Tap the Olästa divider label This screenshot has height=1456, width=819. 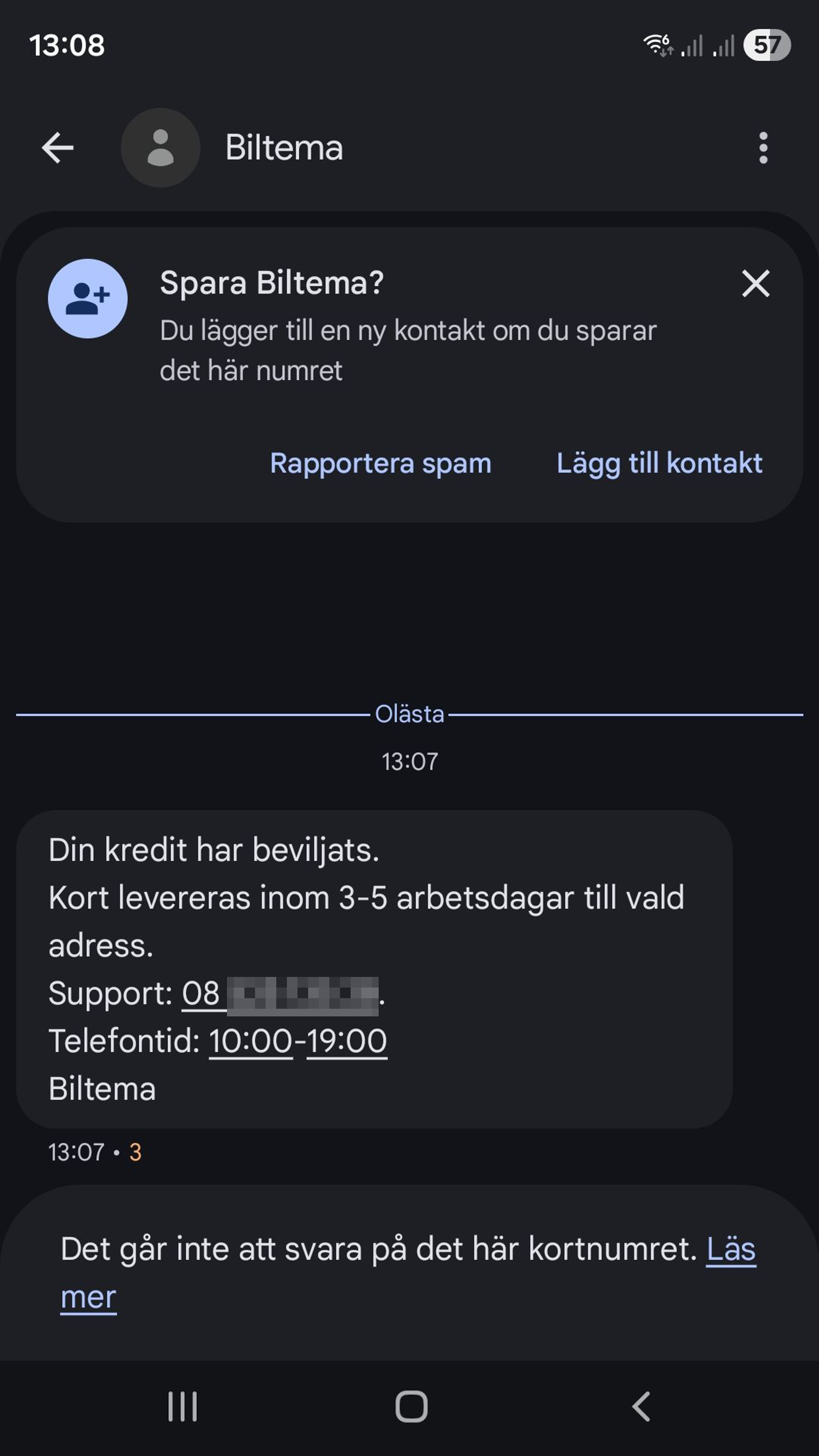pos(409,715)
